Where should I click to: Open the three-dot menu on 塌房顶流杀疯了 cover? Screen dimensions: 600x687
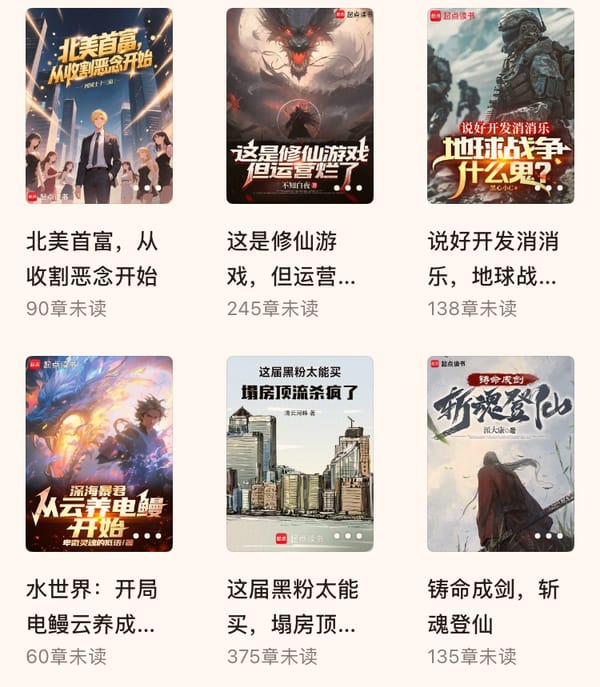[x=349, y=535]
